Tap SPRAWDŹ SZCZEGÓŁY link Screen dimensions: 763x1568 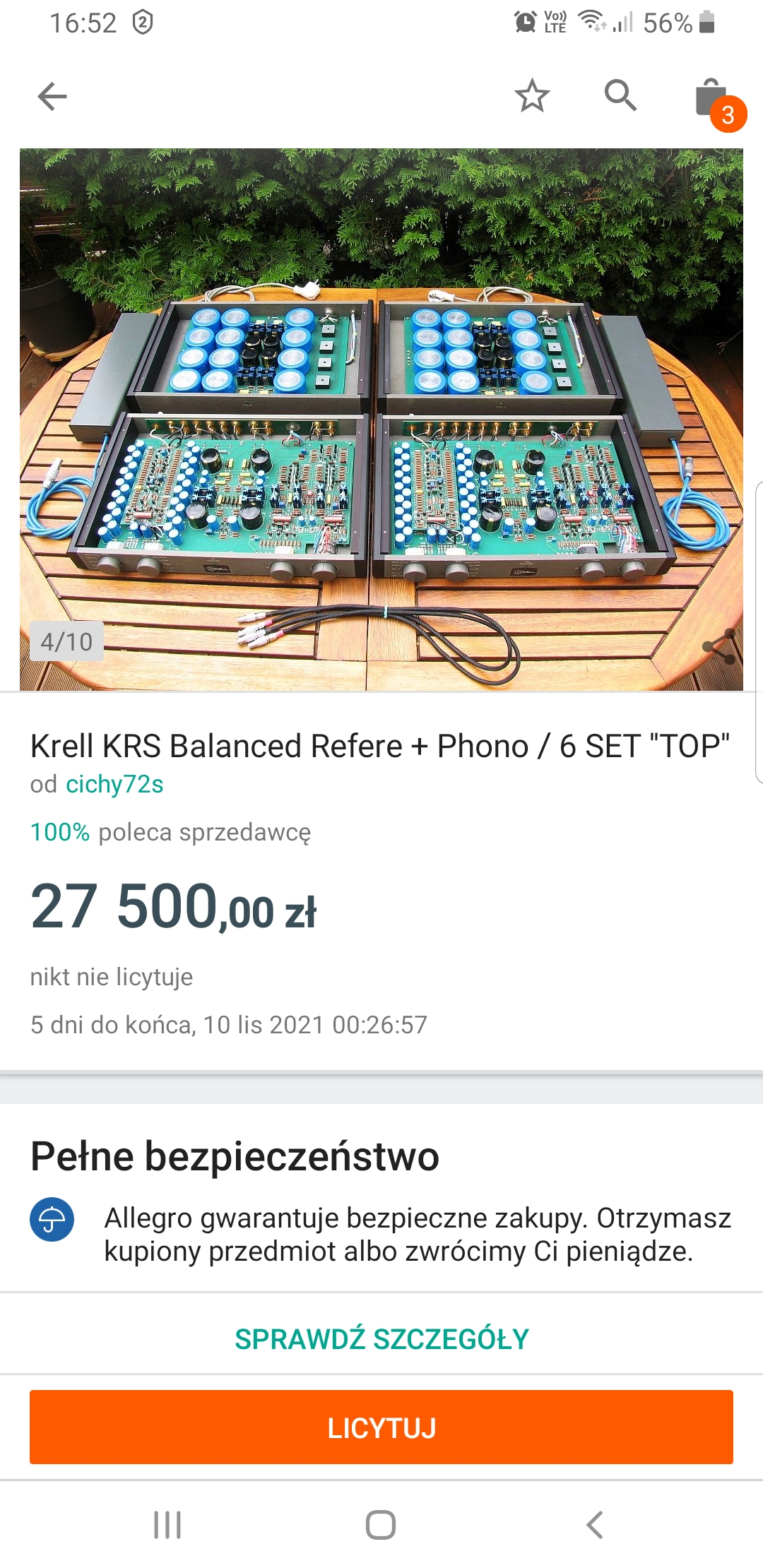pyautogui.click(x=381, y=1338)
